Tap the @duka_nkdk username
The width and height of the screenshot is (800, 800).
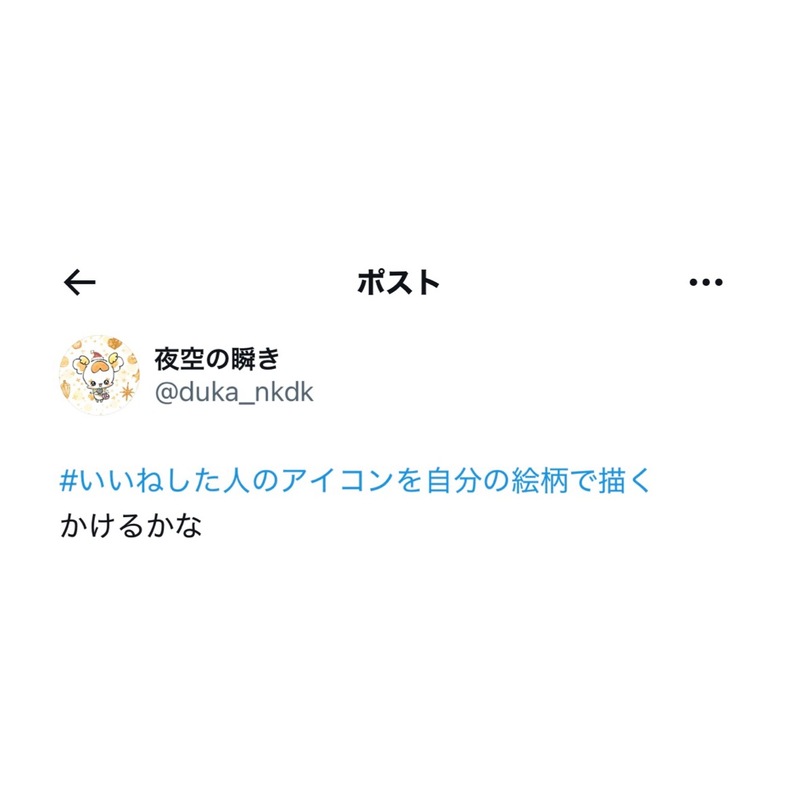coord(234,391)
